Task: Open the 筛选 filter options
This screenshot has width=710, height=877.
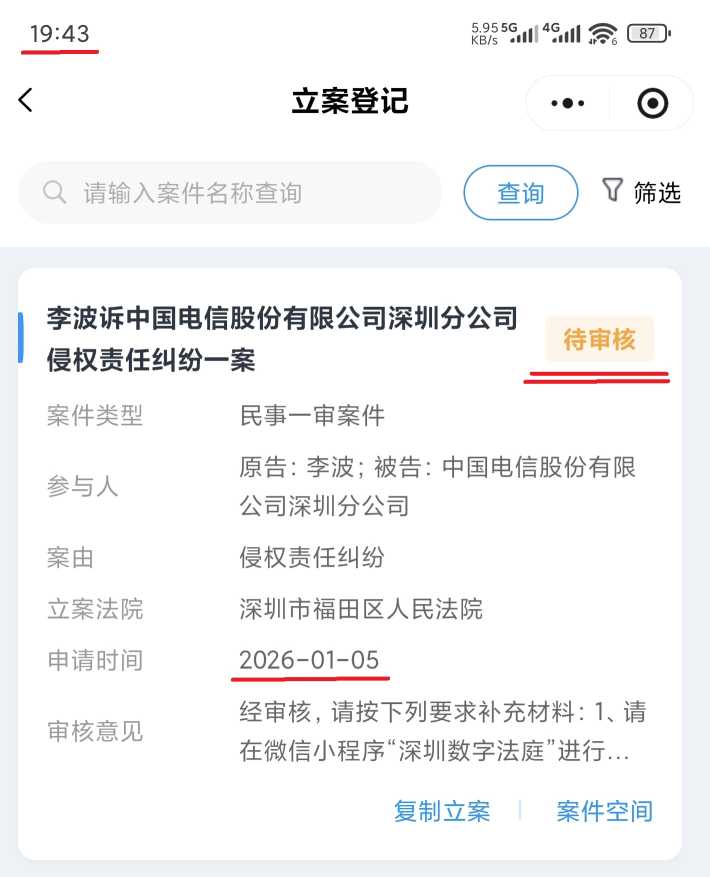Action: (x=641, y=192)
